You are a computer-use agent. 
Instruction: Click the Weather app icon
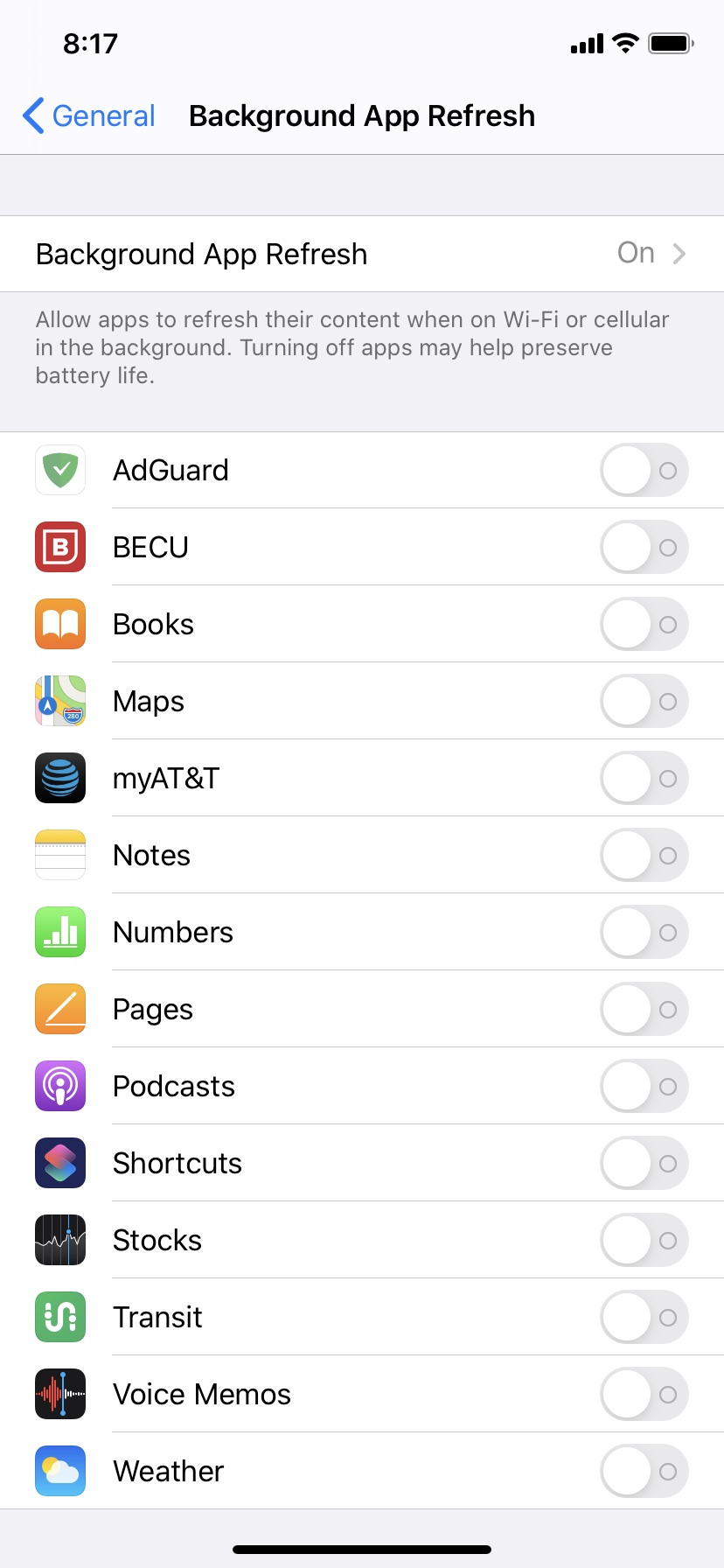pos(59,1471)
